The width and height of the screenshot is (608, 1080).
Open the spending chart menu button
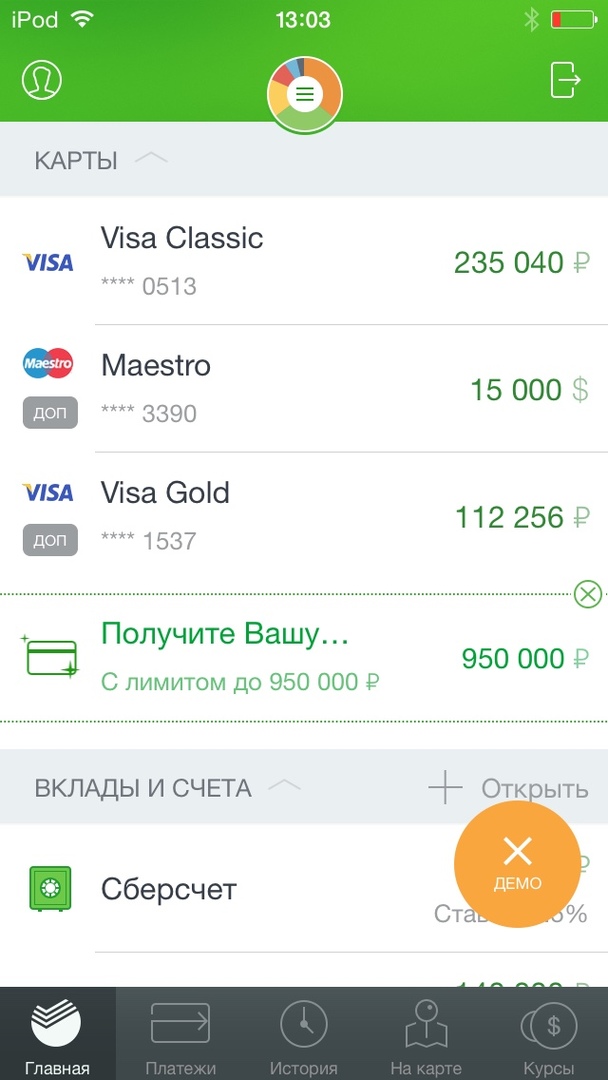pyautogui.click(x=305, y=95)
